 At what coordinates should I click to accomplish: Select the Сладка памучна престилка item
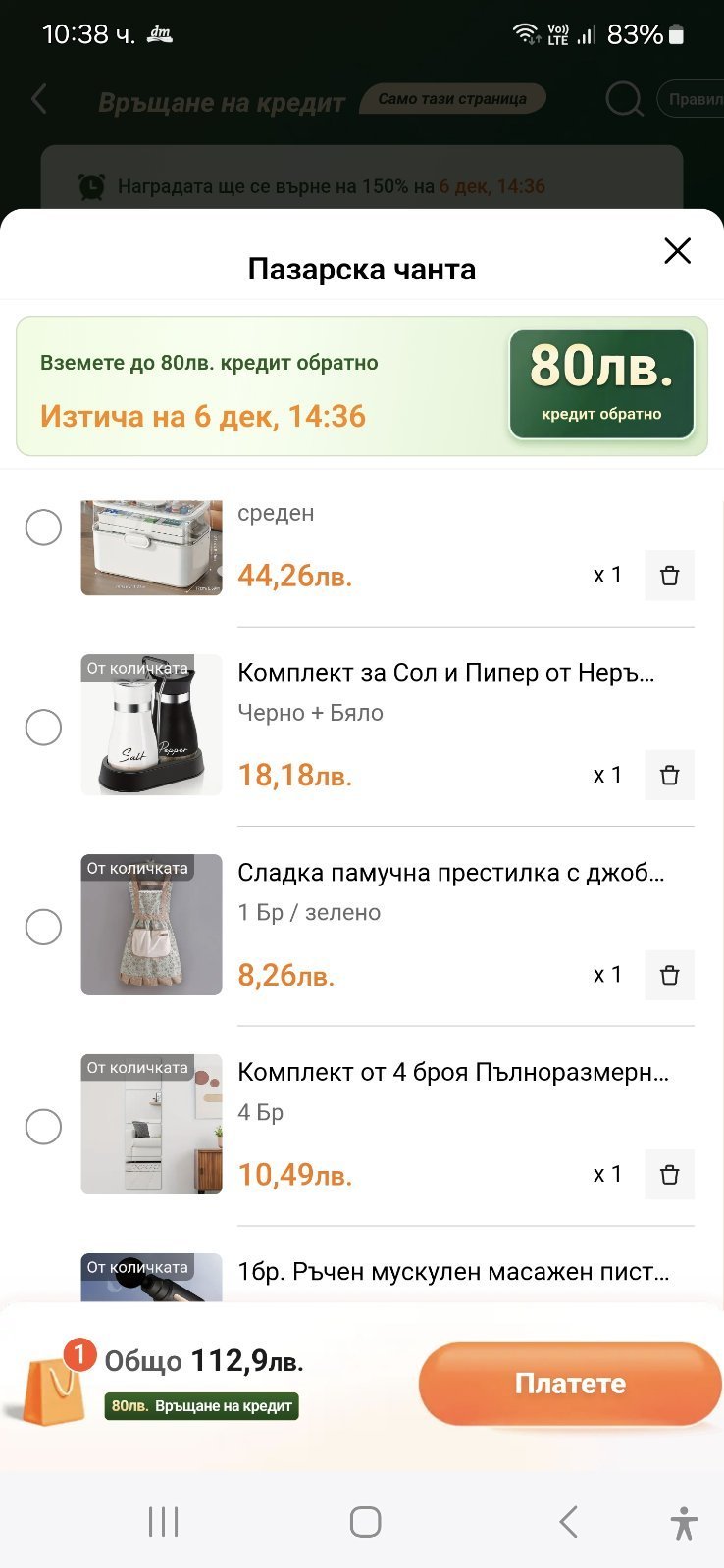(43, 927)
